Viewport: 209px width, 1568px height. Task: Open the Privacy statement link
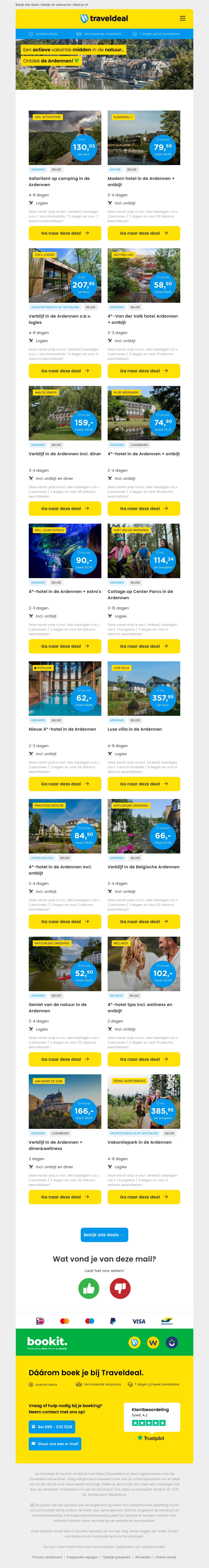(x=48, y=1557)
